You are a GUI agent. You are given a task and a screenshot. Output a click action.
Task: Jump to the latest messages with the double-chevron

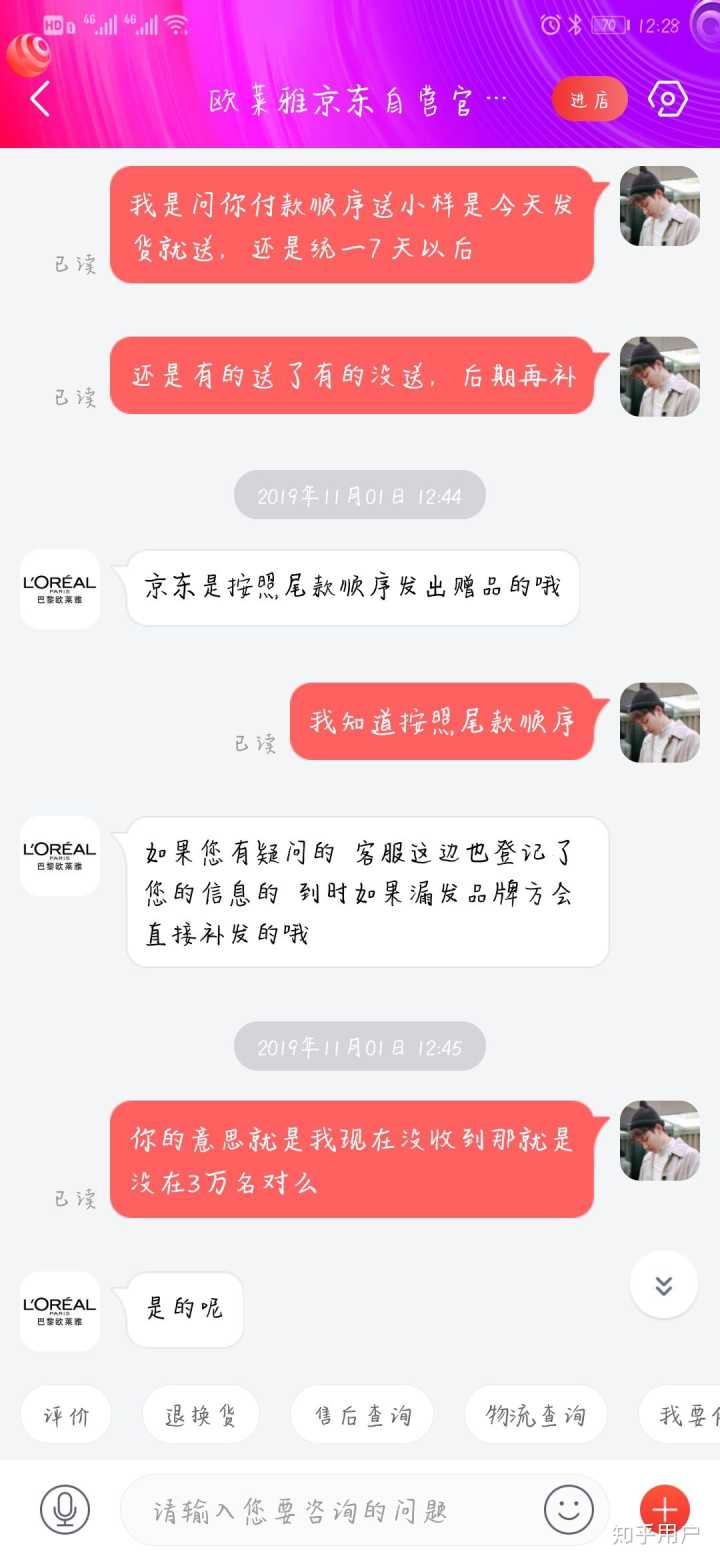coord(664,1285)
